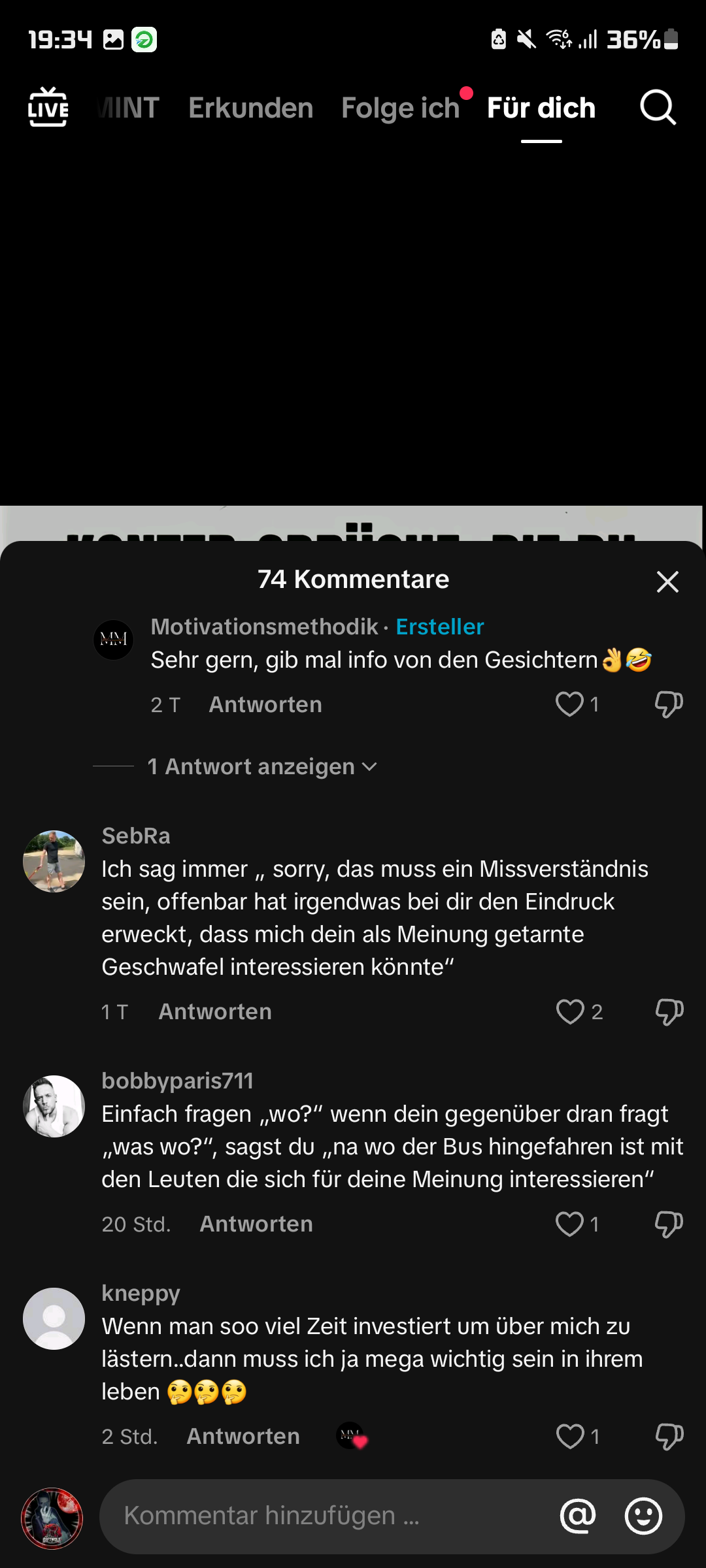Reply to kneppy's comment
706x1568 pixels.
point(243,1436)
